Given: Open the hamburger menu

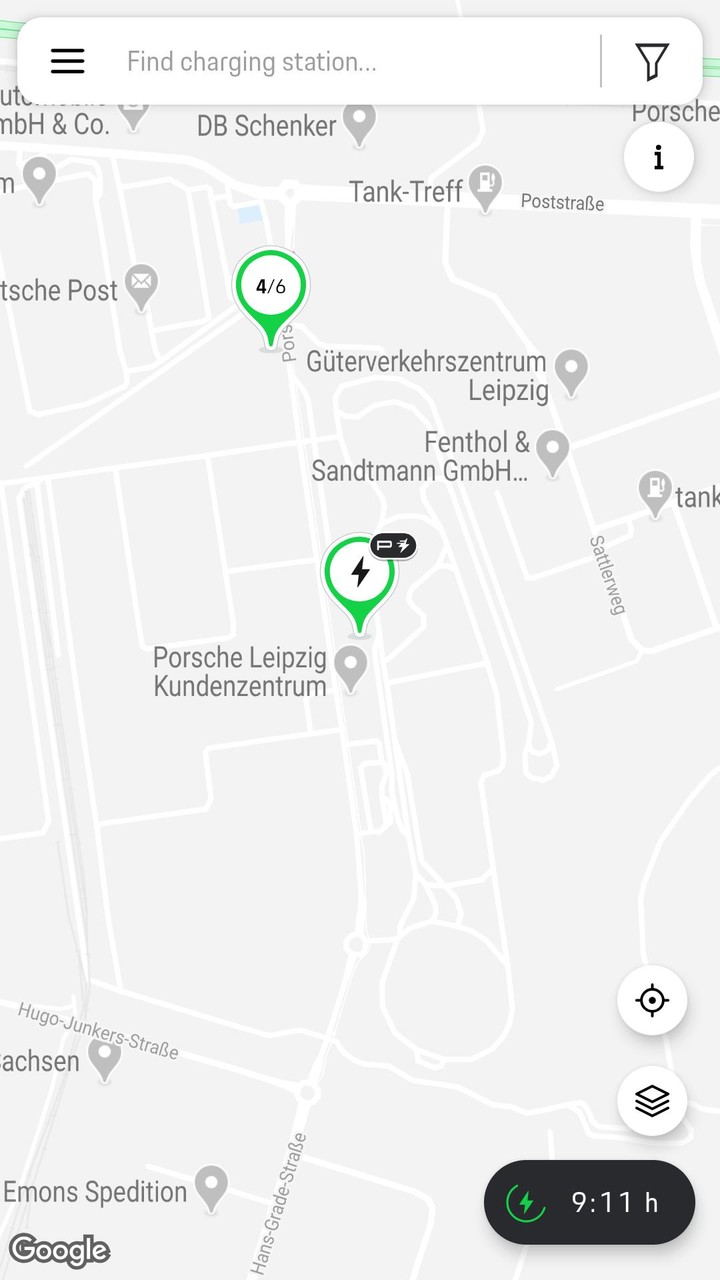Looking at the screenshot, I should point(68,62).
